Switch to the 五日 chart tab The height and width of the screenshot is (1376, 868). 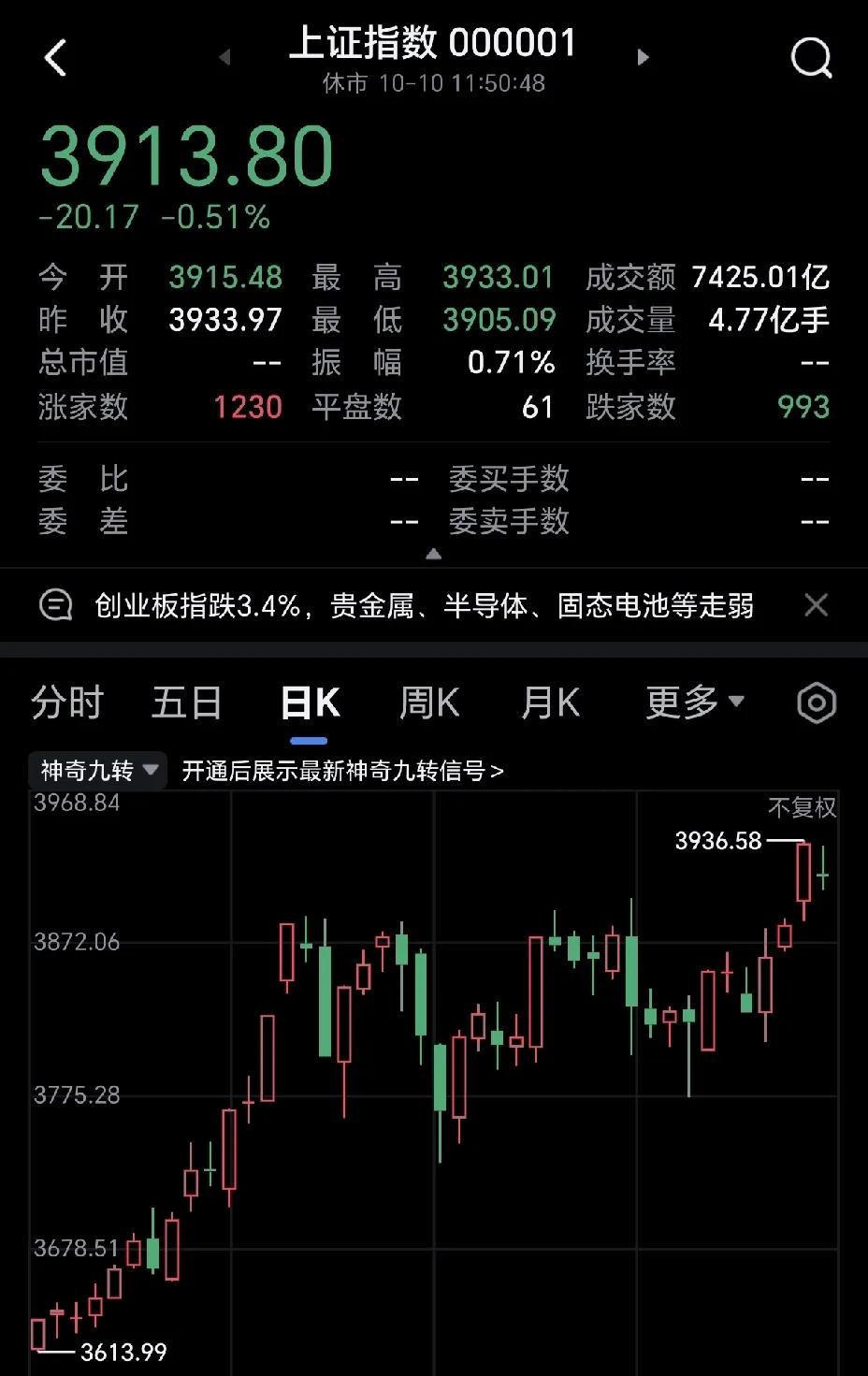tap(186, 702)
